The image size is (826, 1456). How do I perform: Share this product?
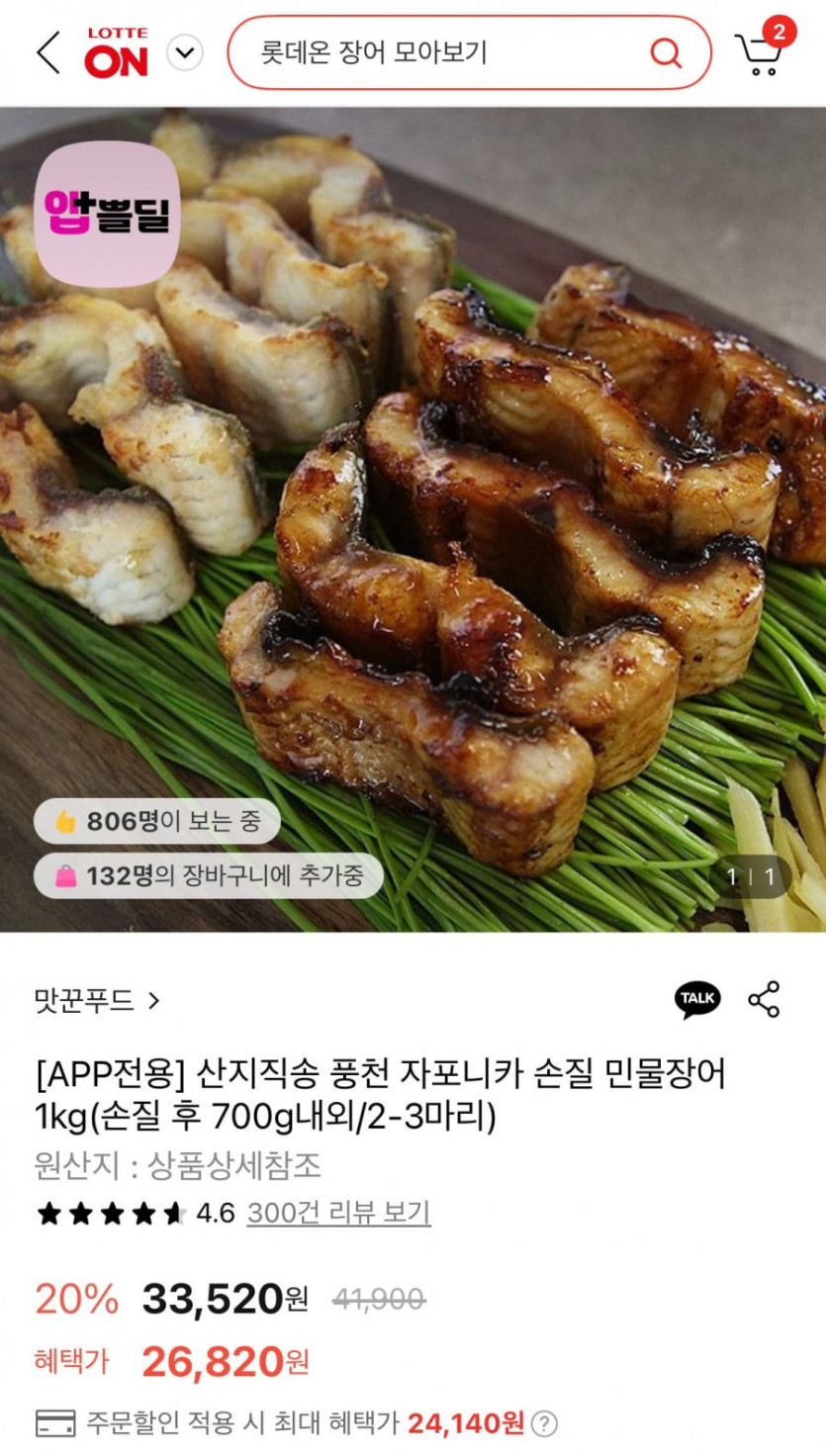point(764,999)
